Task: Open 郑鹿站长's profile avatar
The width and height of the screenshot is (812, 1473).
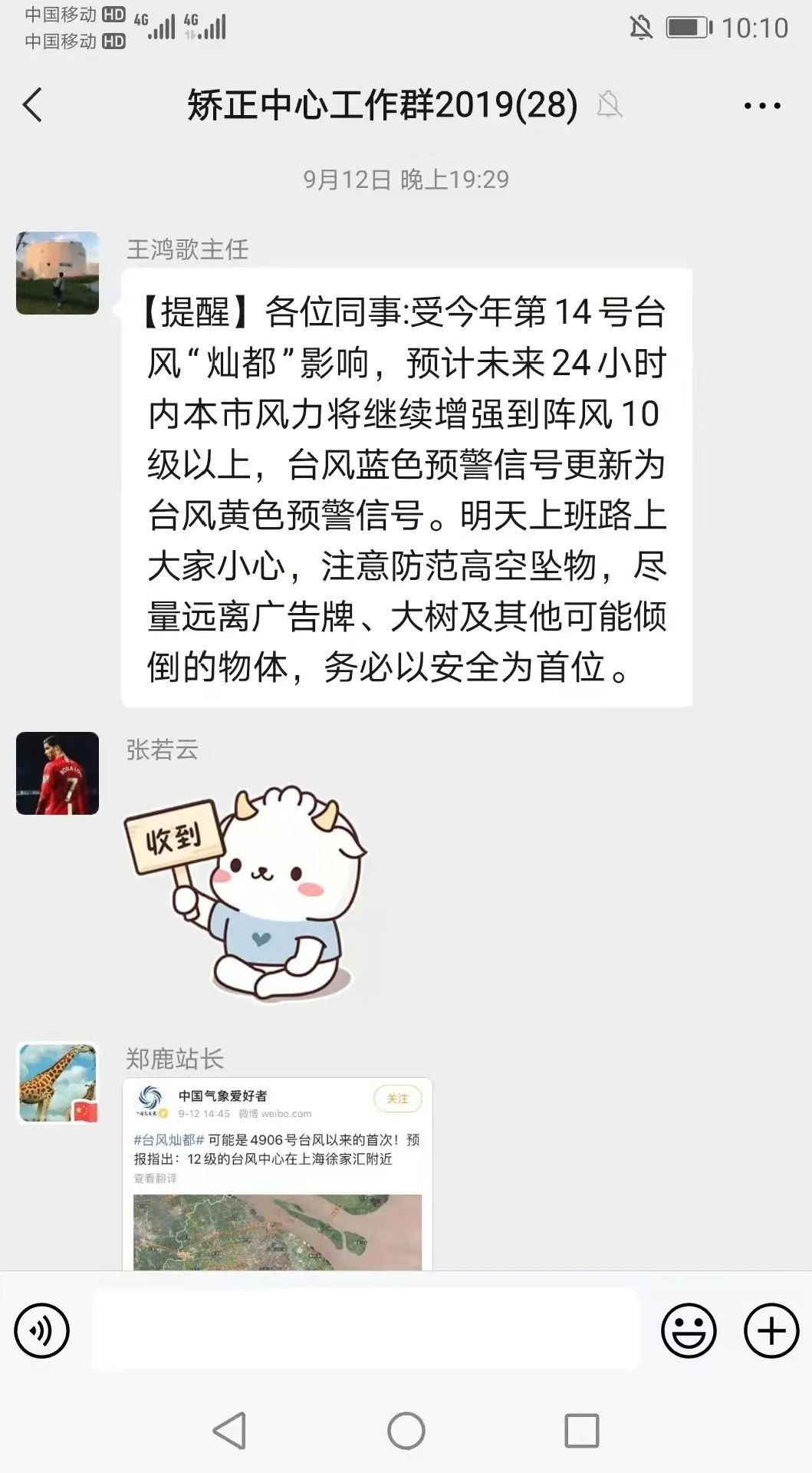Action: (x=58, y=1083)
